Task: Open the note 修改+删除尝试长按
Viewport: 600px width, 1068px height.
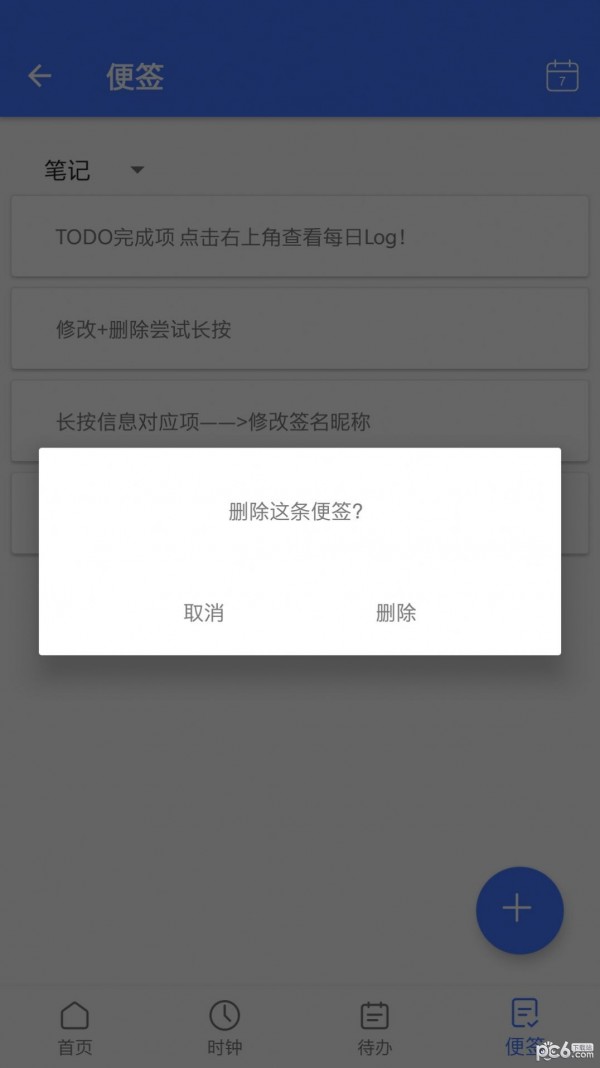Action: (x=300, y=329)
